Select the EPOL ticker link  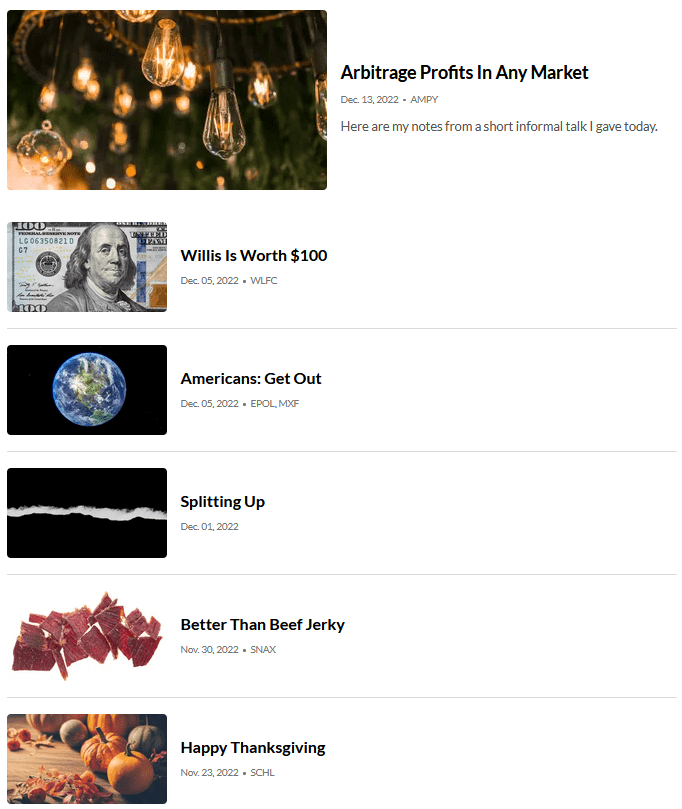(262, 404)
